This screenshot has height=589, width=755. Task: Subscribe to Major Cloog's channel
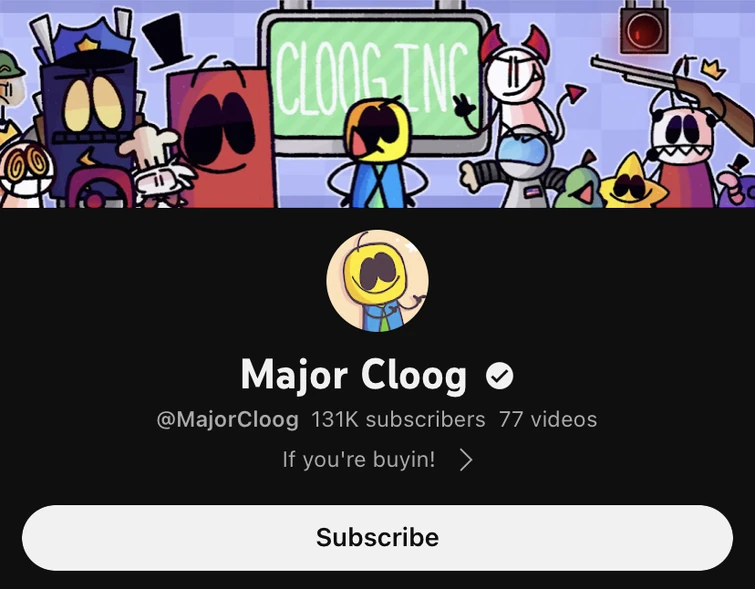(377, 537)
